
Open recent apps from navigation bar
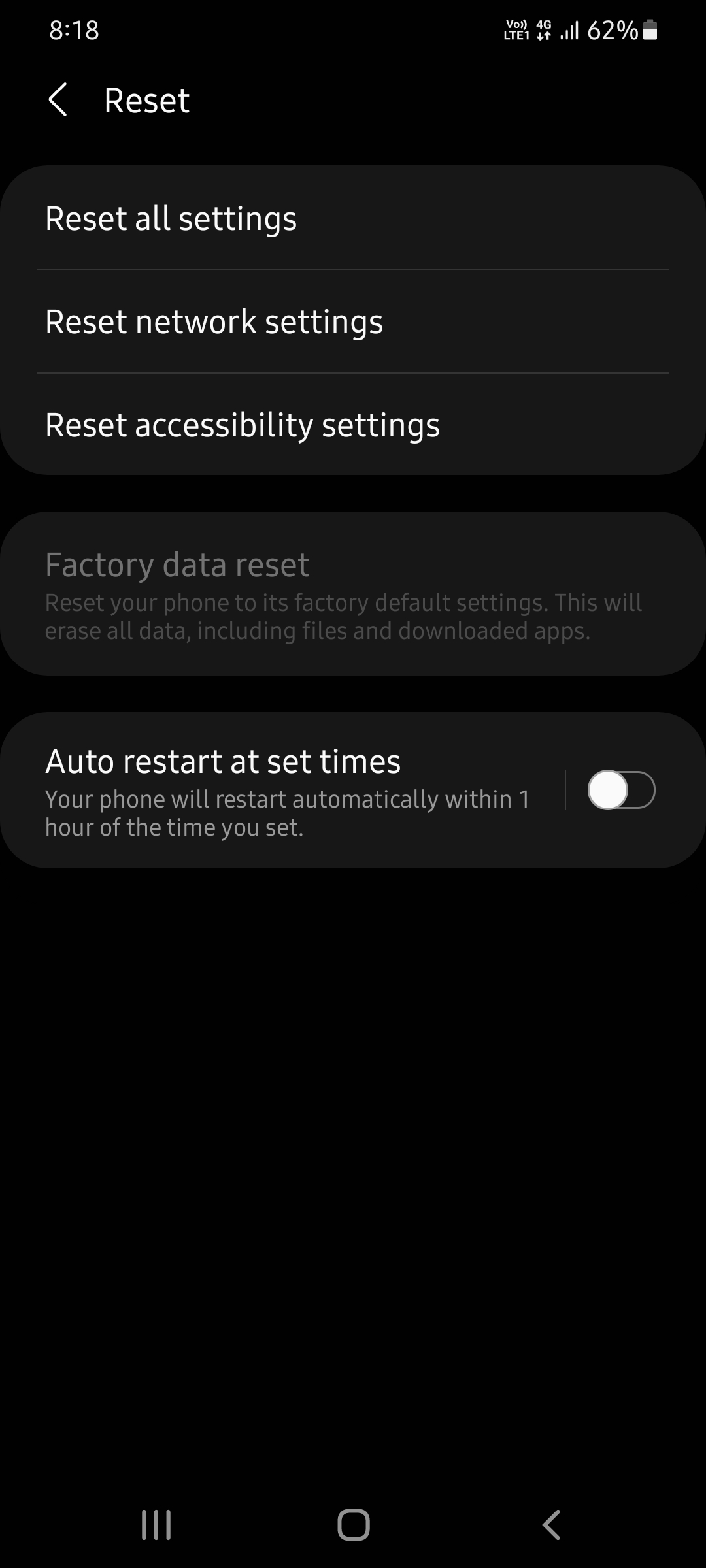[156, 1525]
